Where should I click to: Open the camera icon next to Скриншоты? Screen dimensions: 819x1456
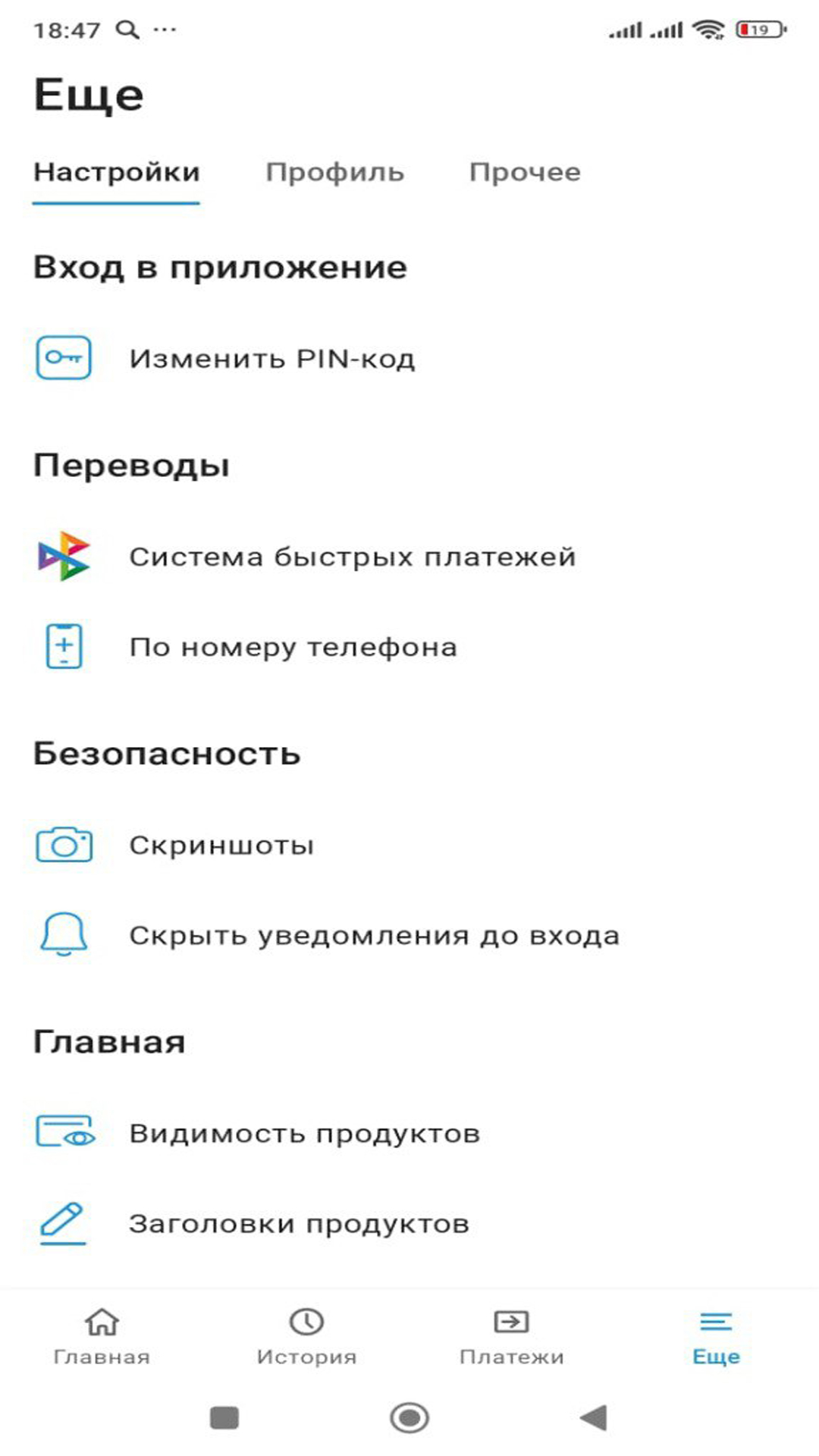pyautogui.click(x=64, y=846)
